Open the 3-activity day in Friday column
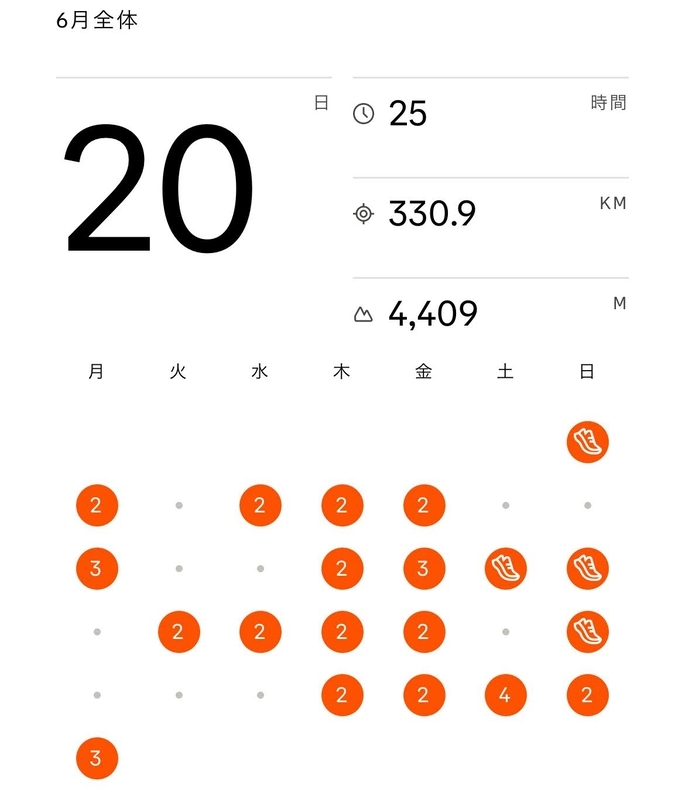Image resolution: width=685 pixels, height=800 pixels. coord(424,568)
